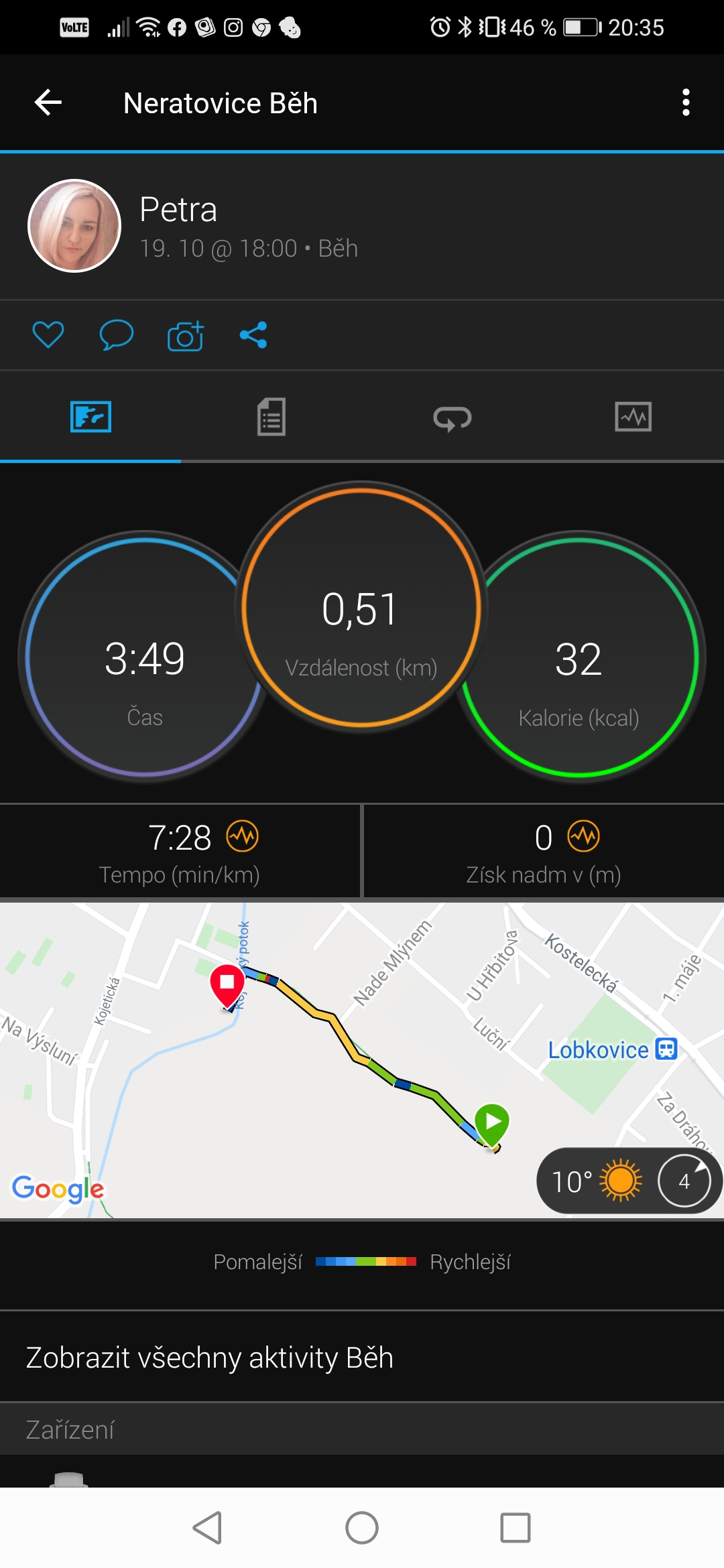
Task: Go to the system home screen
Action: (362, 1528)
